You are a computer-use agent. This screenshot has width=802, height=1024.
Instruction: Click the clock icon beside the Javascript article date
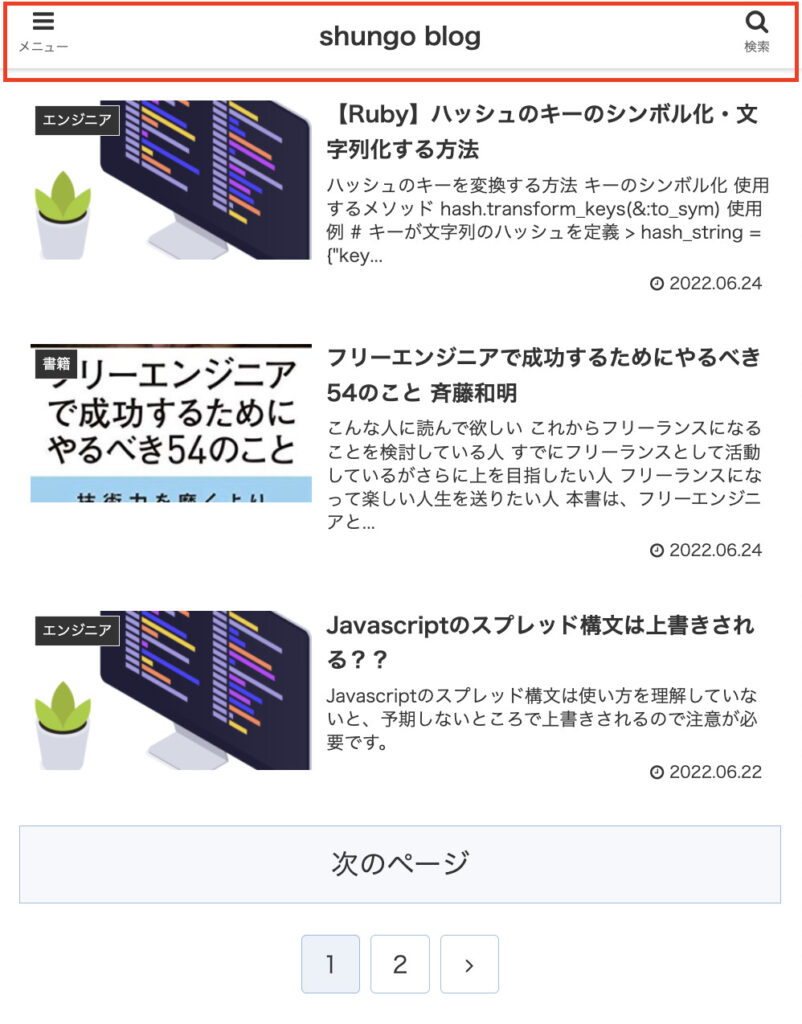(657, 772)
